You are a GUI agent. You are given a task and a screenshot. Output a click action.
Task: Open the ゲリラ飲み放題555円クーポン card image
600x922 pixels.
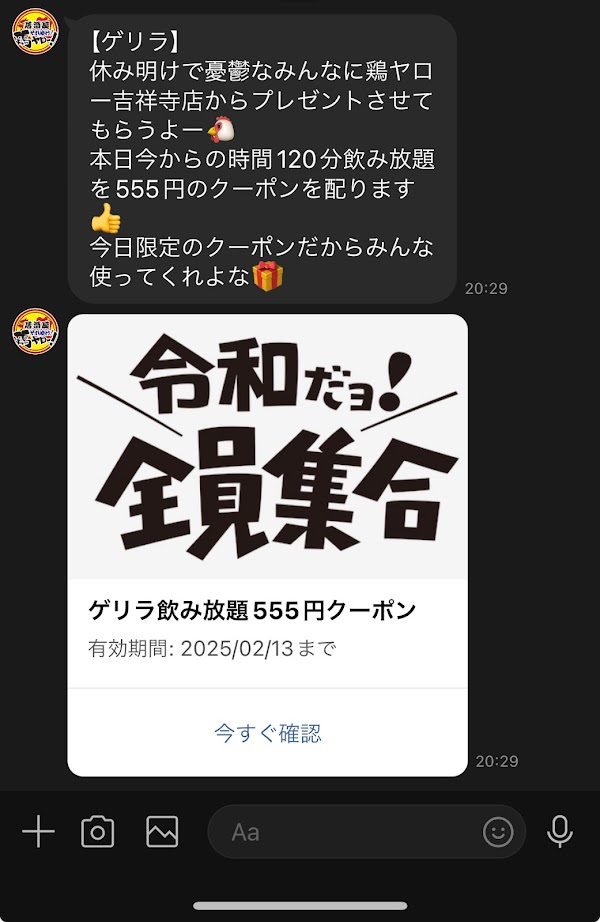click(267, 447)
